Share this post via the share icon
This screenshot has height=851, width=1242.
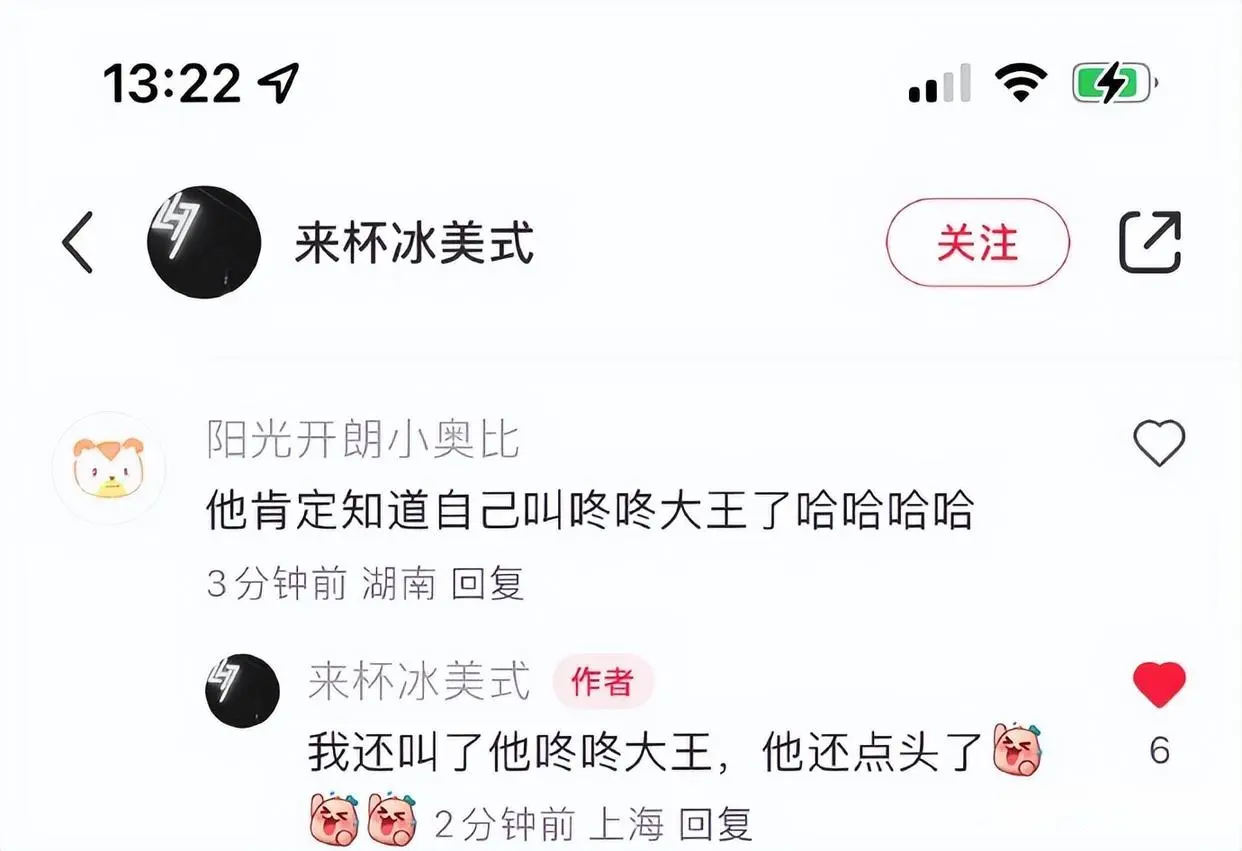pos(1149,243)
